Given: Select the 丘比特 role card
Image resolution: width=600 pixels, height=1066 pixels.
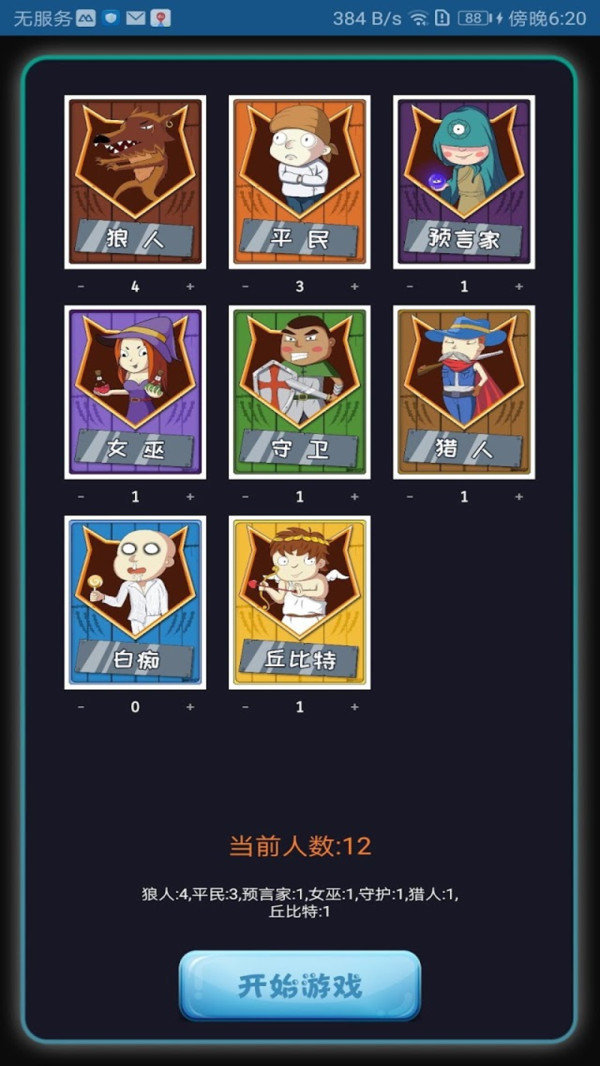Looking at the screenshot, I should [x=299, y=602].
